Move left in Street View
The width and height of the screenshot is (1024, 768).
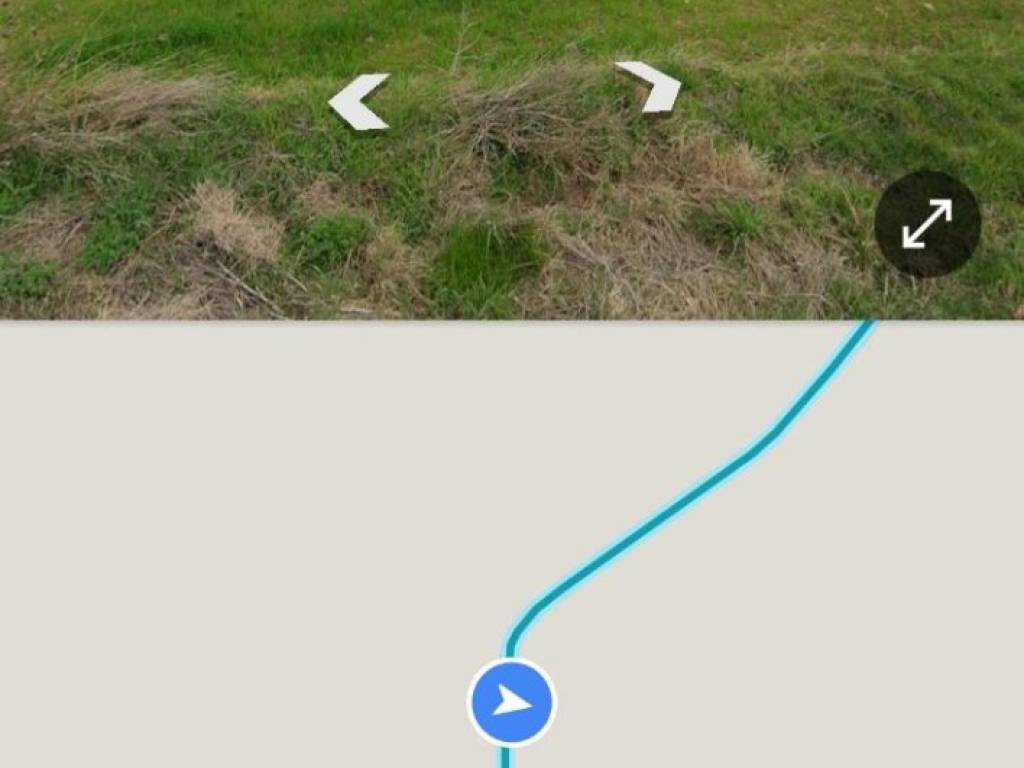[358, 102]
